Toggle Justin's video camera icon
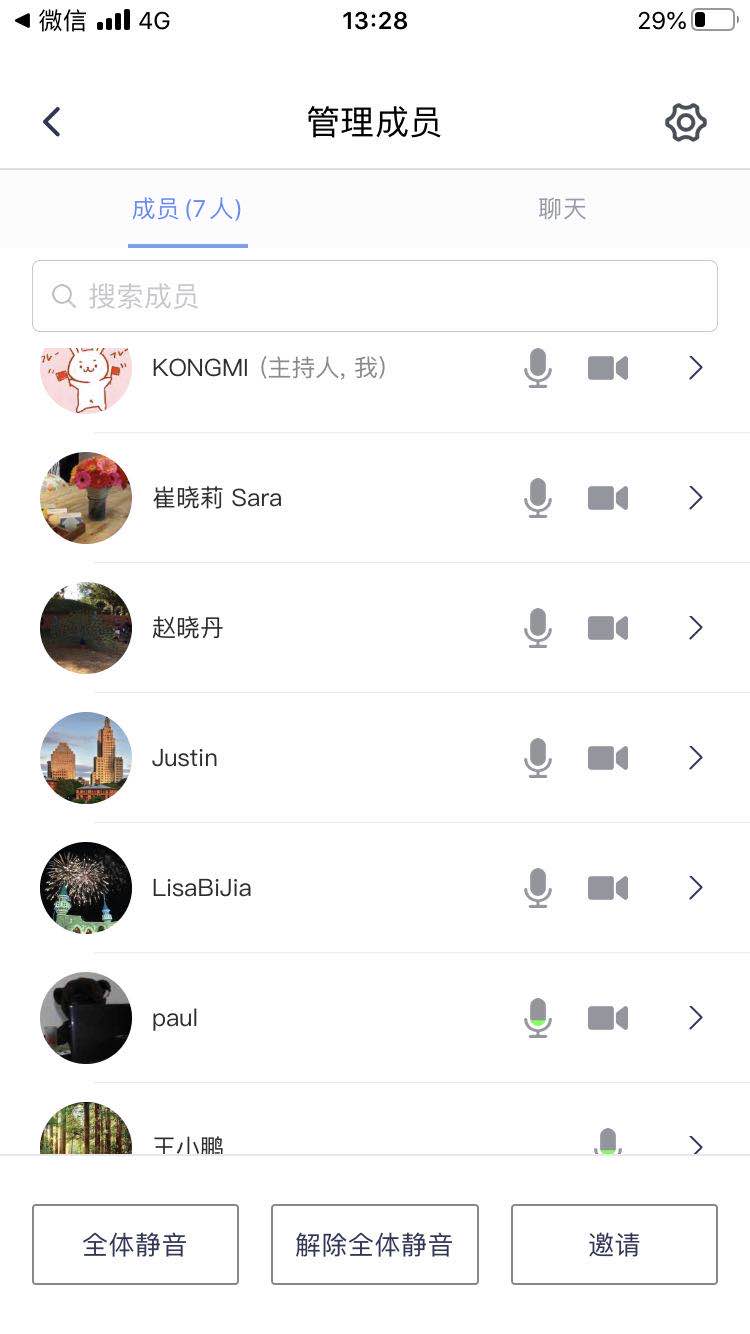This screenshot has width=750, height=1334. coord(607,758)
